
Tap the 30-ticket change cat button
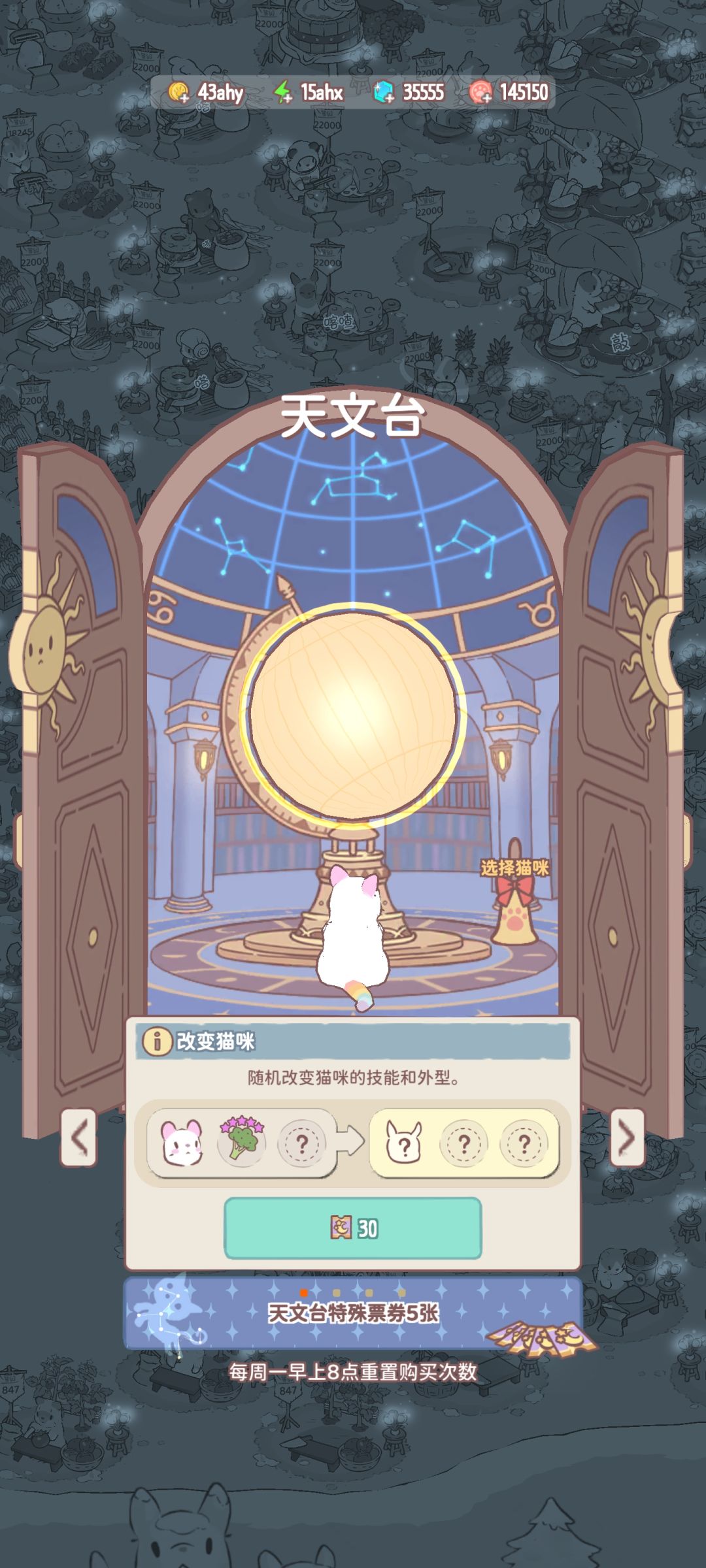(353, 1228)
